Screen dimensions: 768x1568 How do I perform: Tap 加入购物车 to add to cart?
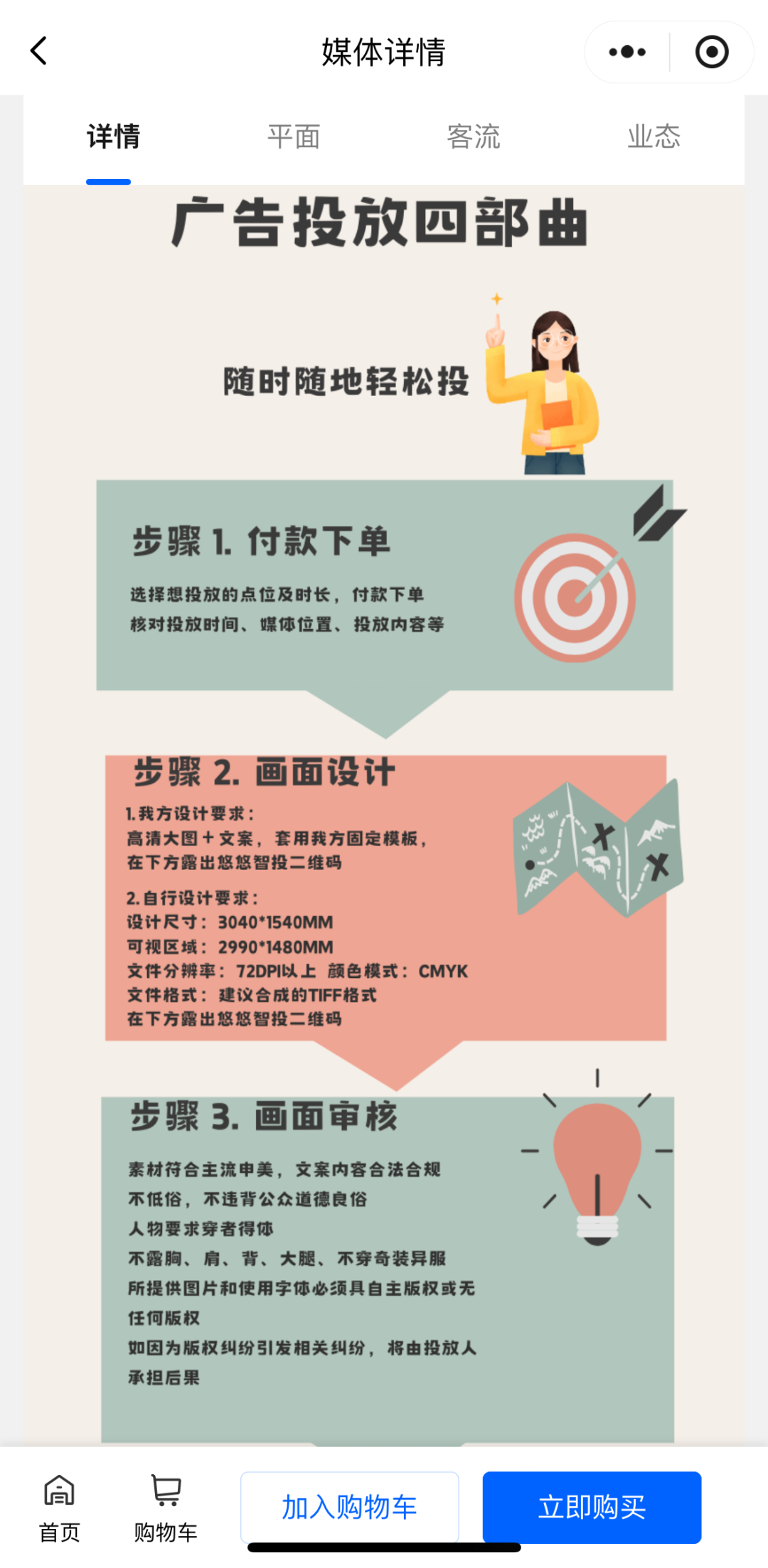click(349, 1507)
